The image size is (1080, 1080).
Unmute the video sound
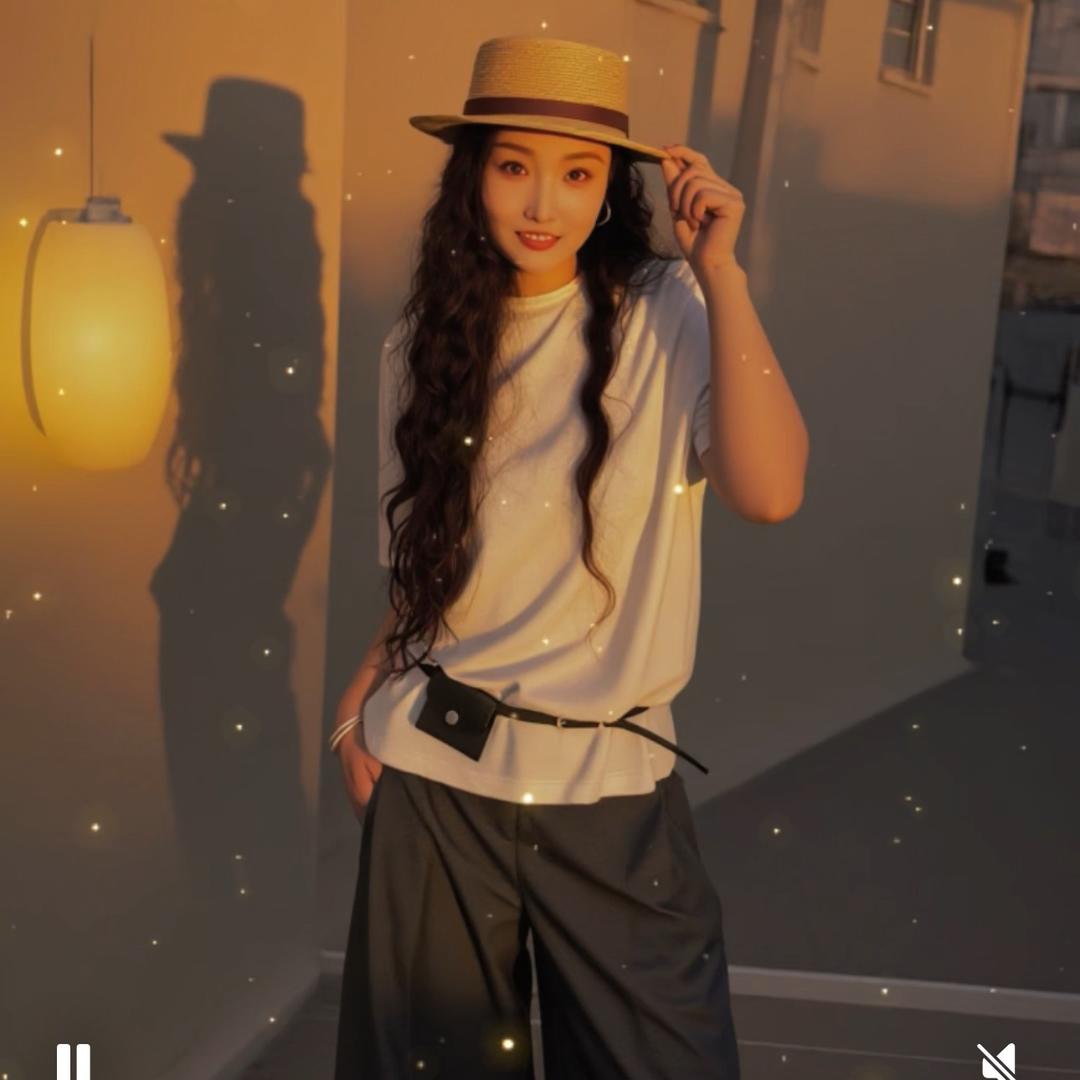[x=996, y=1061]
